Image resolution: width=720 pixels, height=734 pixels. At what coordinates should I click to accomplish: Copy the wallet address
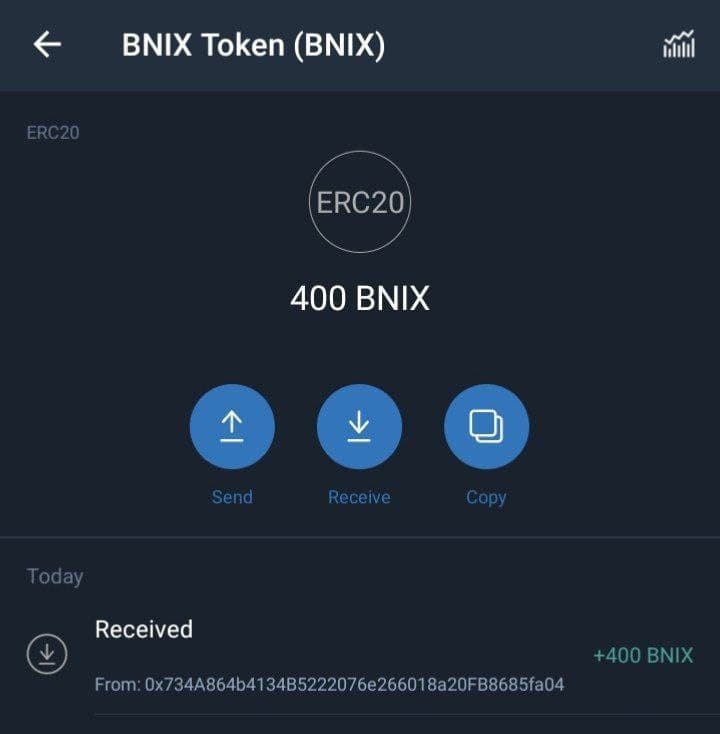486,427
